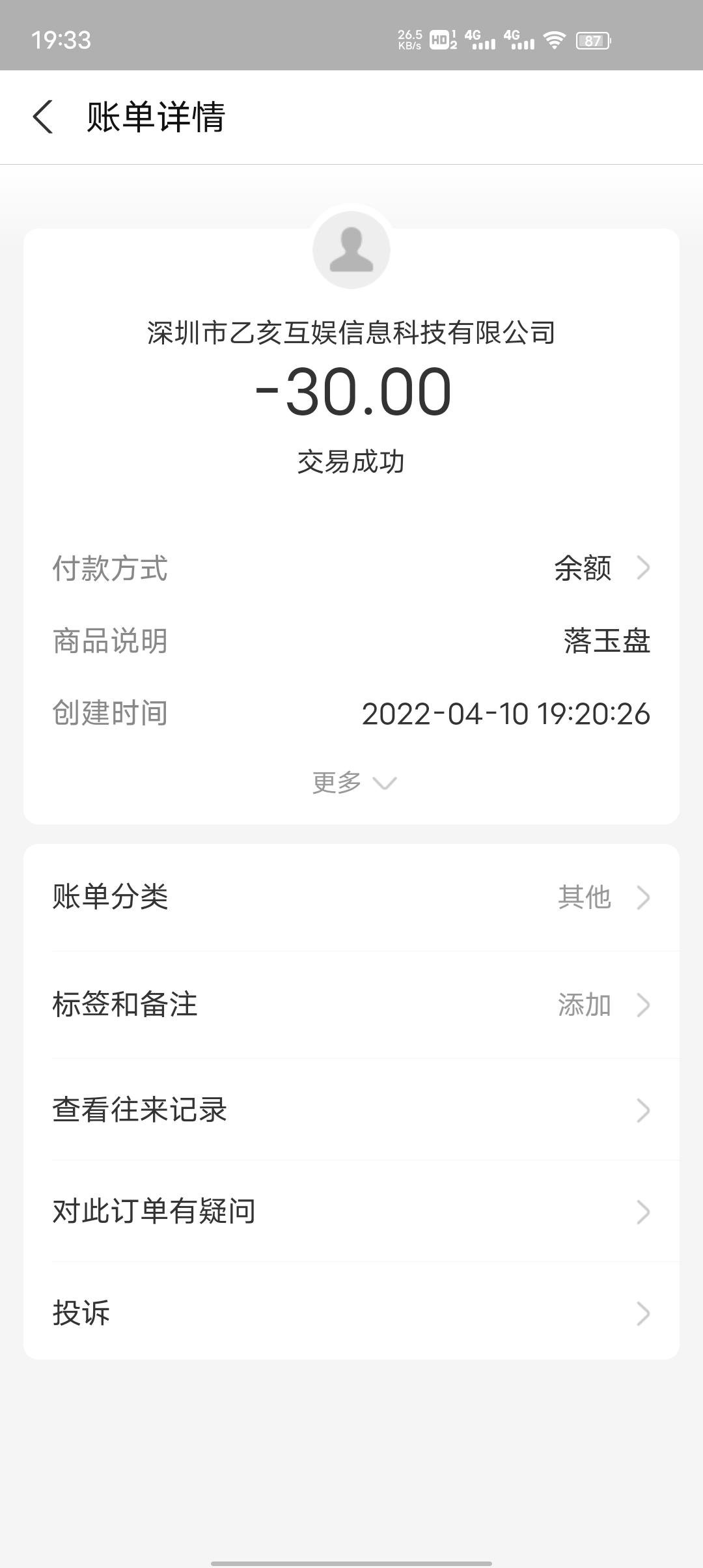Tap the battery indicator showing 87
The image size is (703, 1568).
pyautogui.click(x=592, y=41)
